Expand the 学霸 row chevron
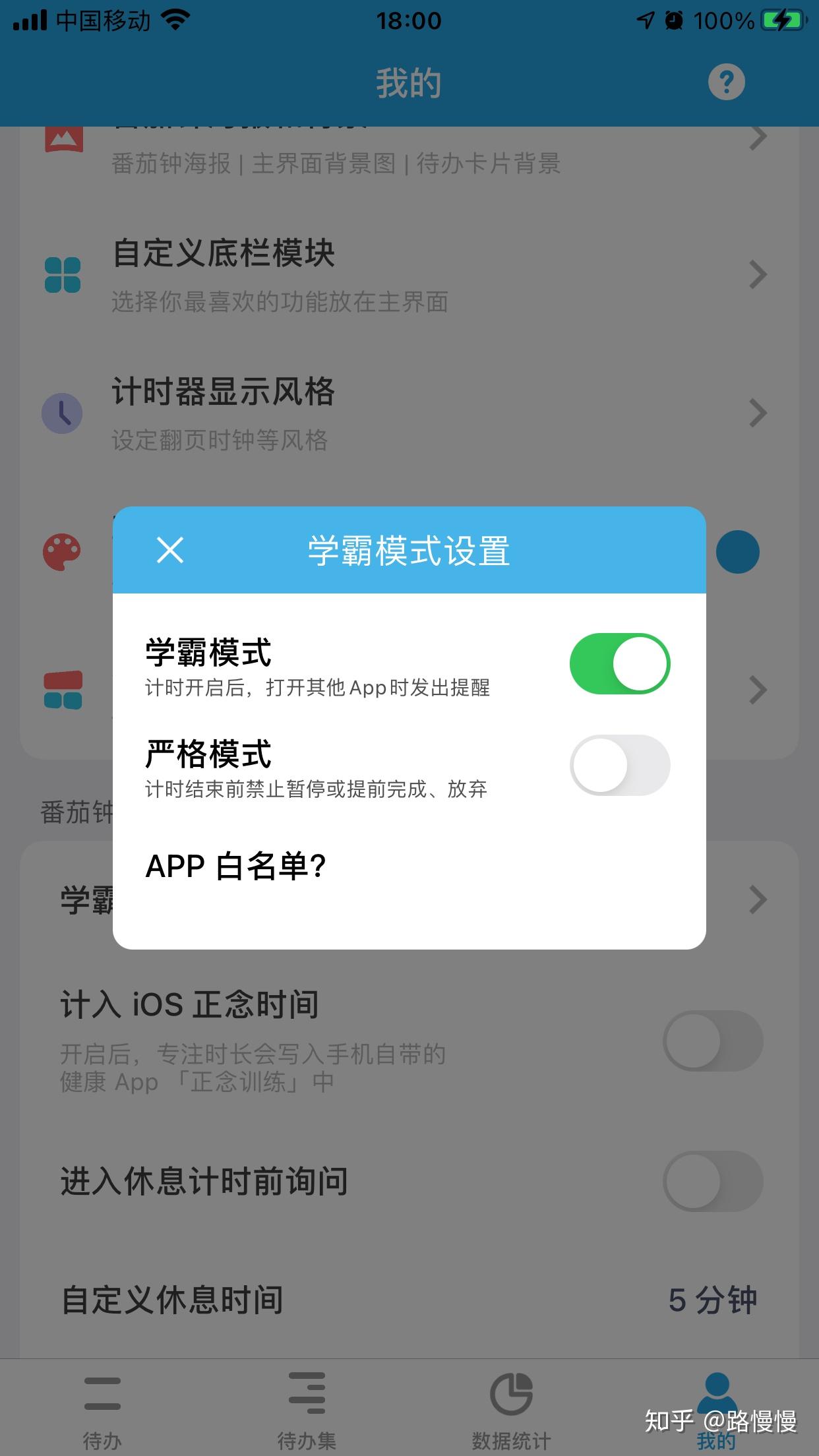Image resolution: width=819 pixels, height=1456 pixels. 757,899
